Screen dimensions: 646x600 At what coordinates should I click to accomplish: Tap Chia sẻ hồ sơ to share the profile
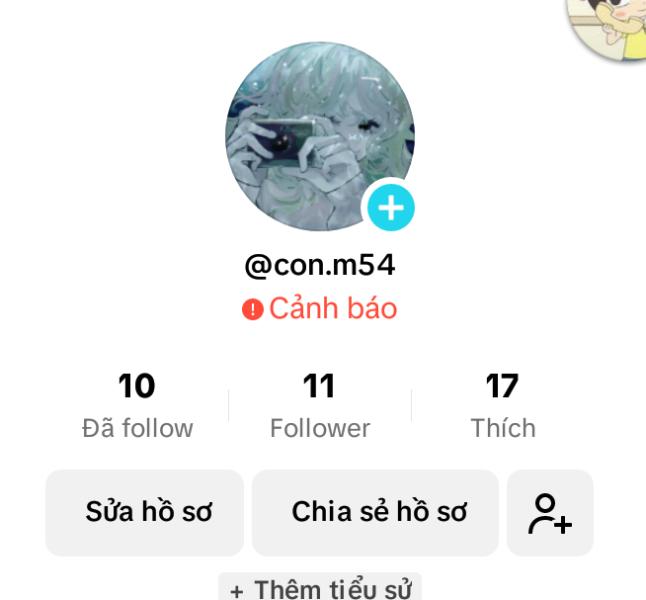point(375,512)
